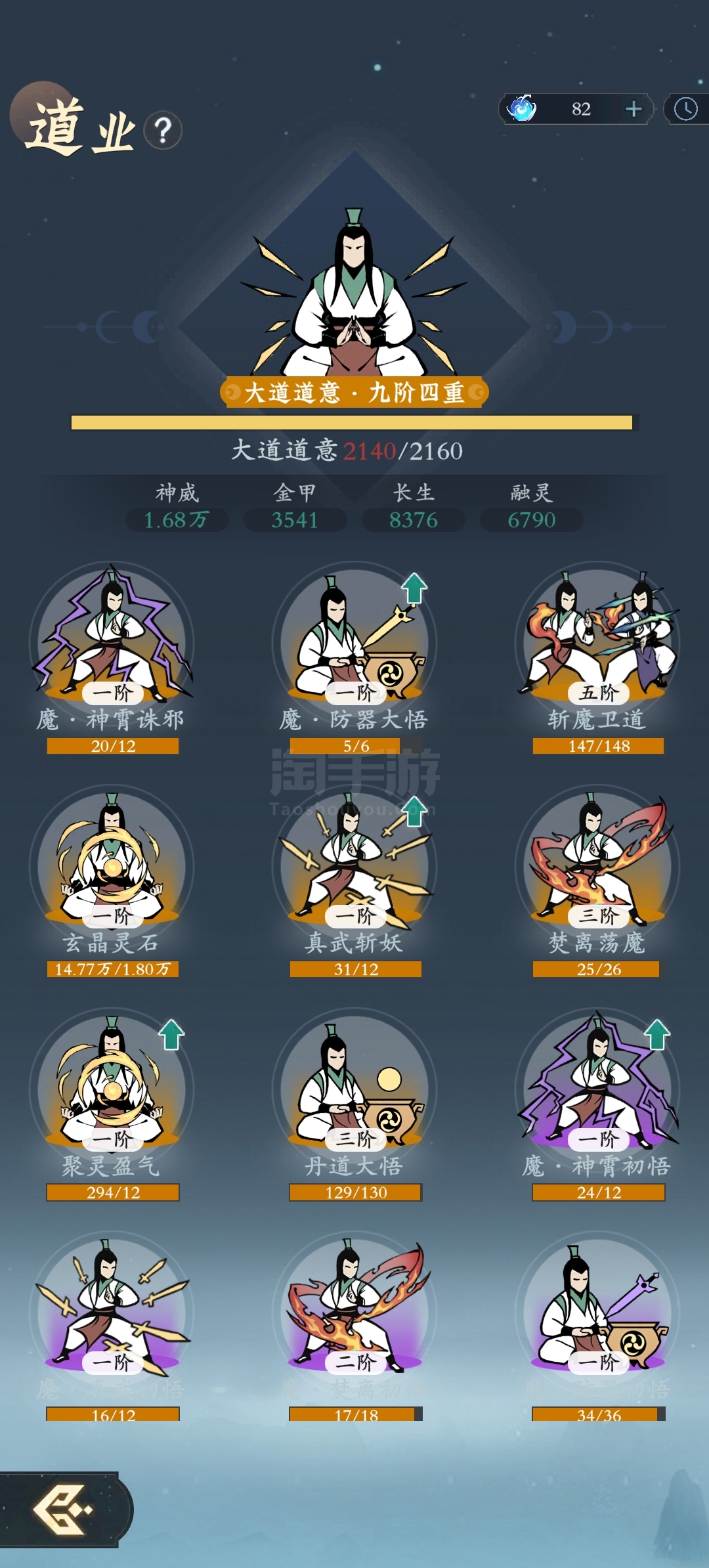Go back with the golden arrow button
Screen dimensions: 709x1568
(62, 1510)
